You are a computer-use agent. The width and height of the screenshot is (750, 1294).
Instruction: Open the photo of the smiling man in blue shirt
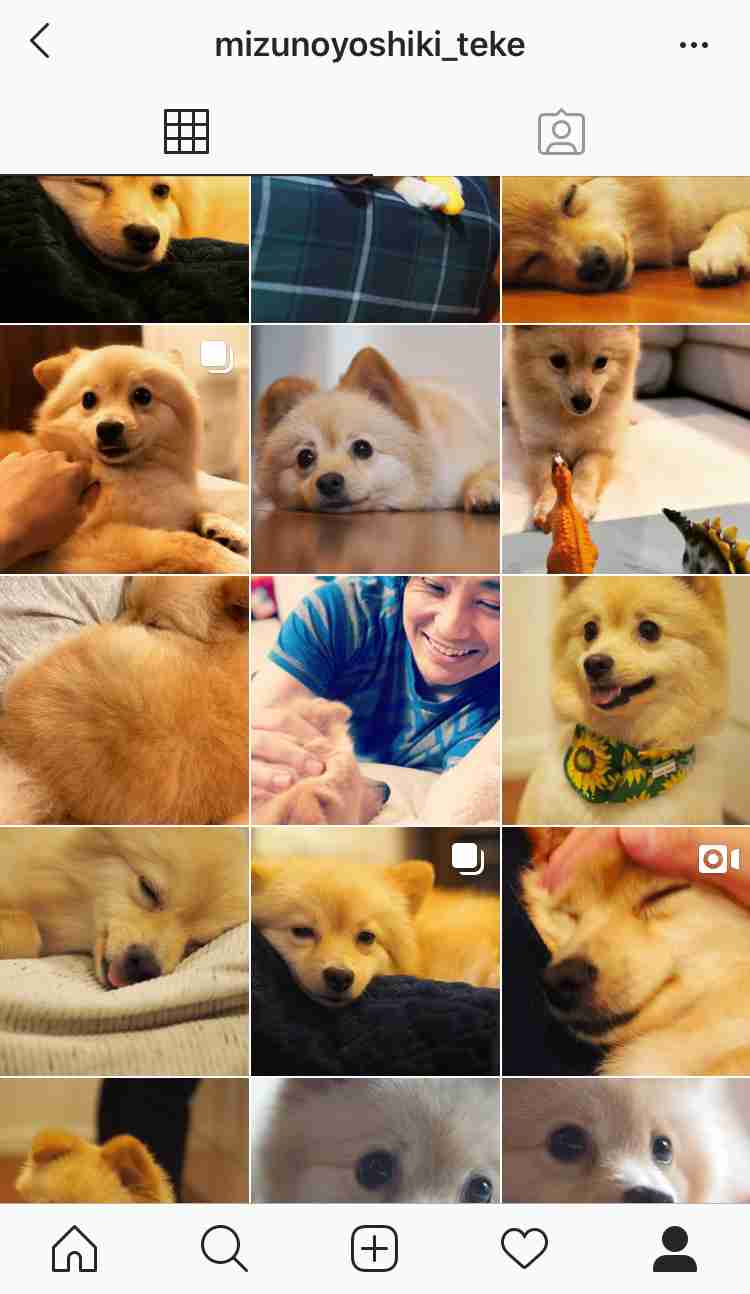tap(375, 700)
